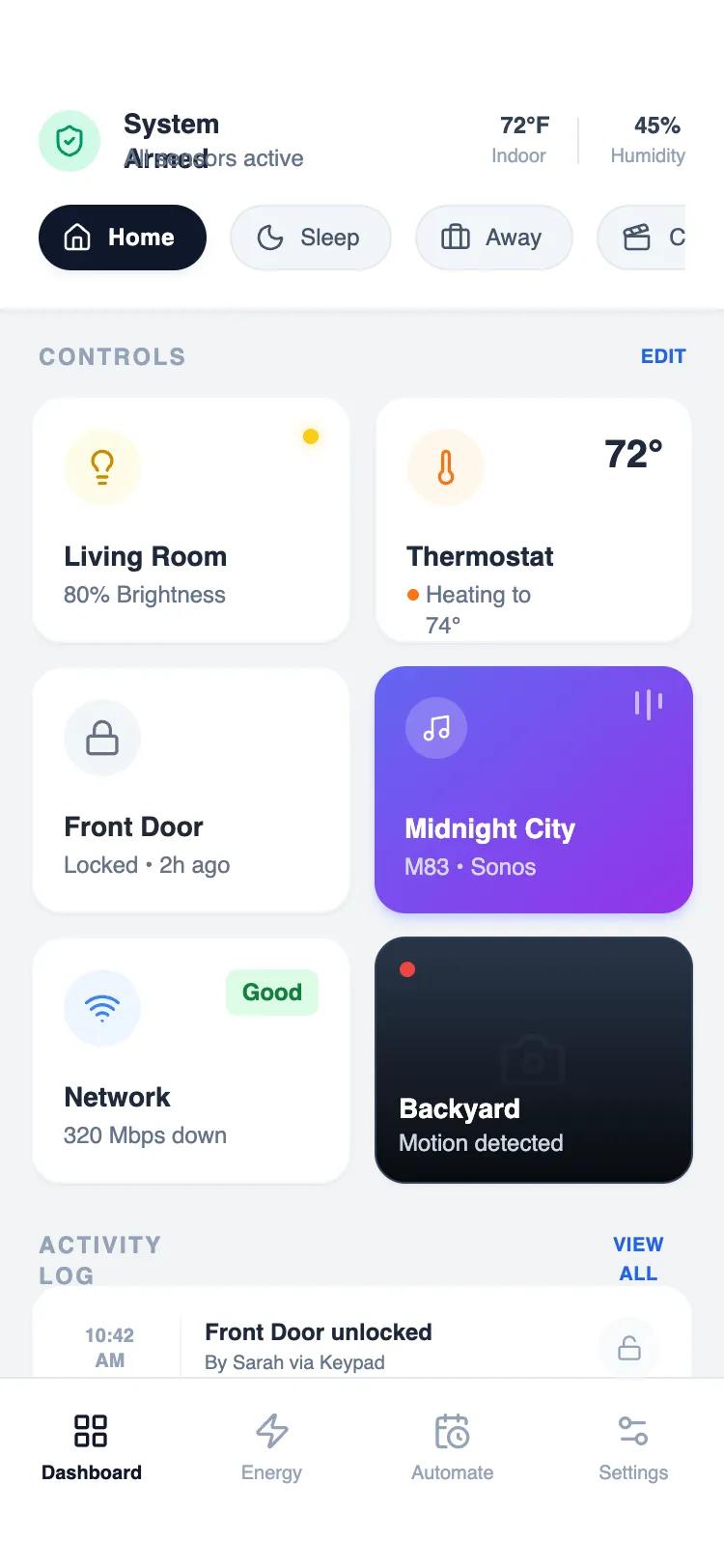Screen dimensions: 724x1568
Task: Switch to the Dashboard tab
Action: [x=92, y=1445]
